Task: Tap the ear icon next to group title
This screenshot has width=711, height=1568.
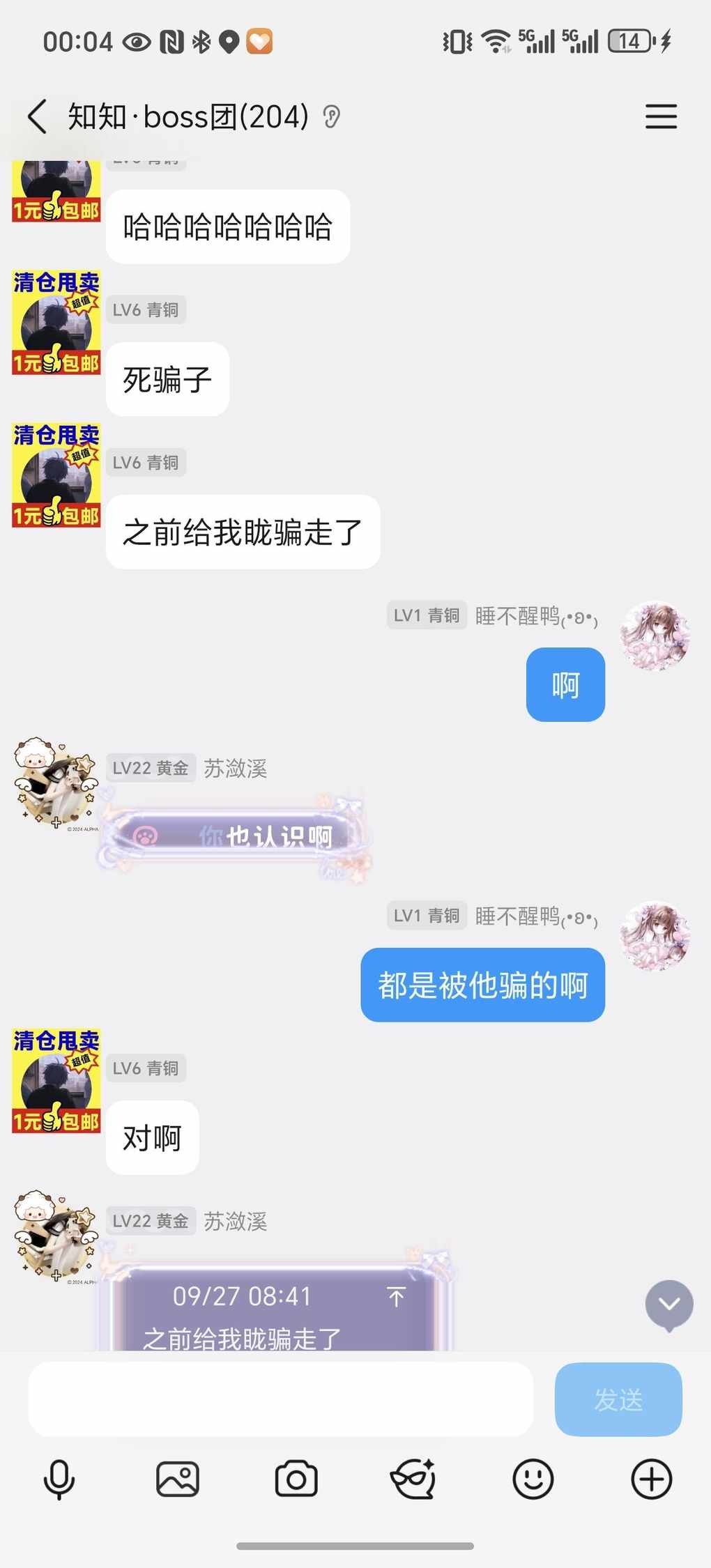Action: pyautogui.click(x=332, y=117)
